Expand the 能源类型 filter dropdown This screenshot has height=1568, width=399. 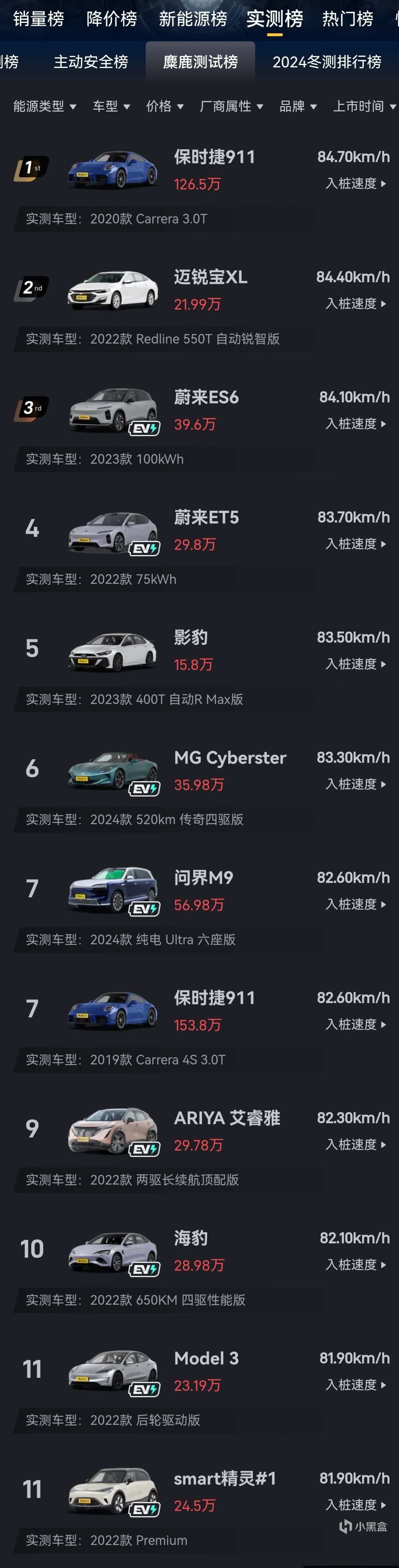tap(45, 106)
